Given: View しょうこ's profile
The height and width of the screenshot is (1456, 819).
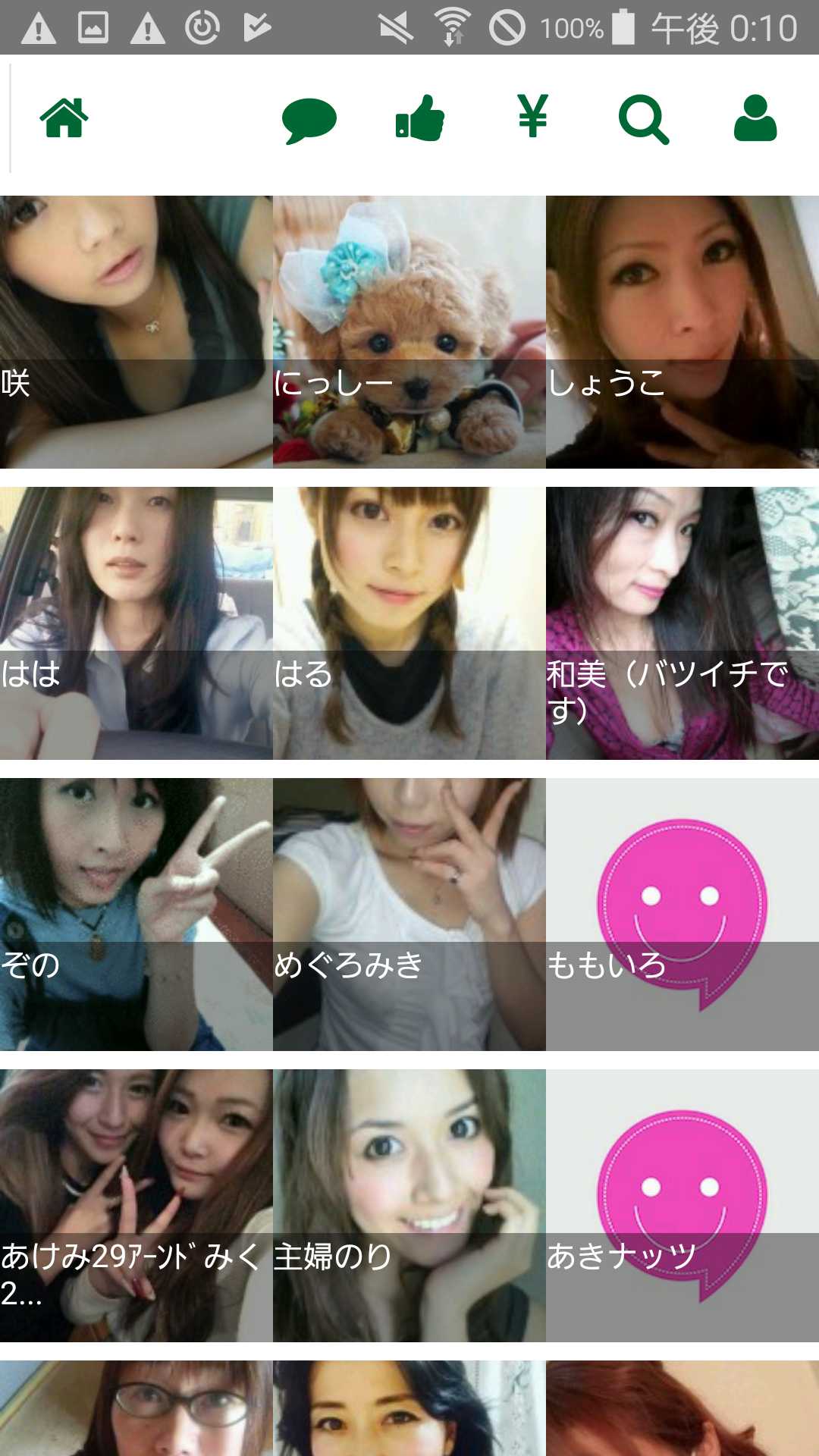Looking at the screenshot, I should pos(682,331).
